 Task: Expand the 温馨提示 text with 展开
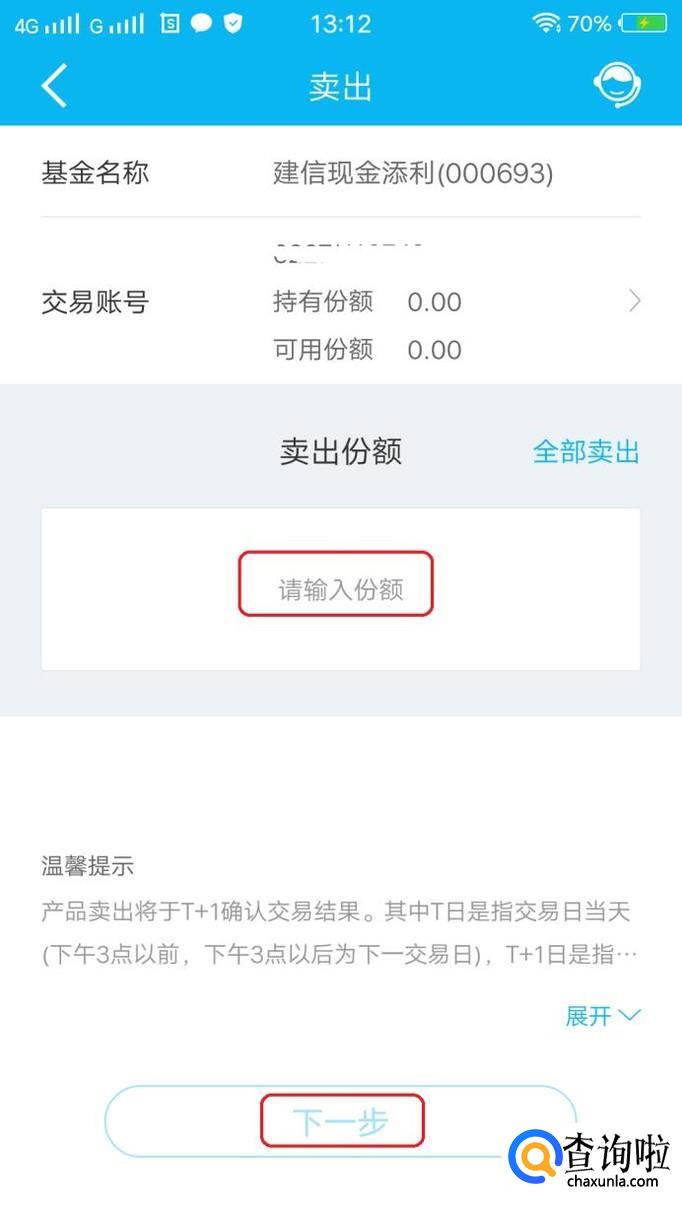coord(603,1016)
